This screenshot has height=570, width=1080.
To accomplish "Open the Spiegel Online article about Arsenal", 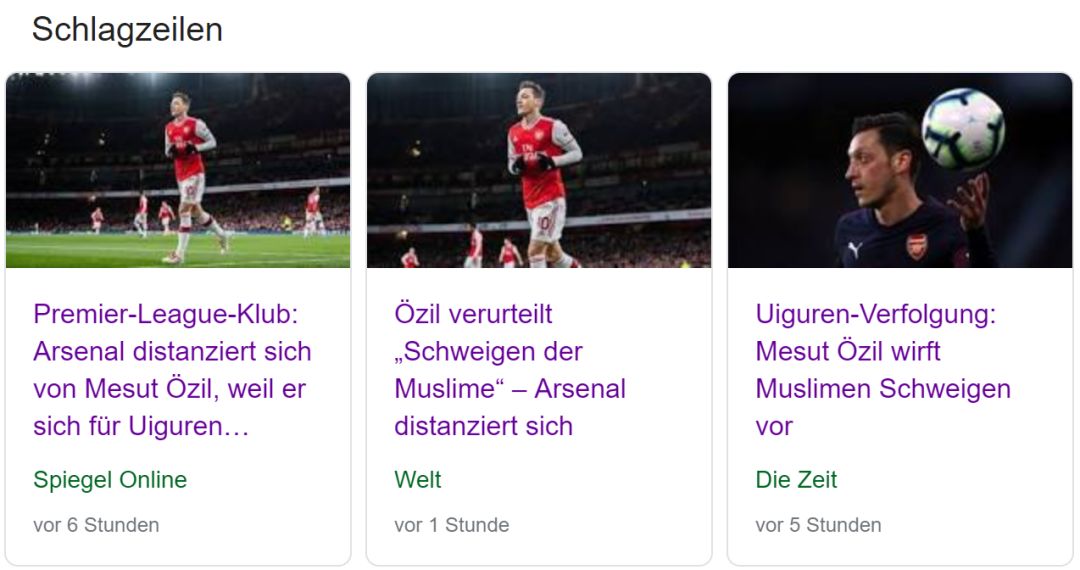I will (172, 370).
